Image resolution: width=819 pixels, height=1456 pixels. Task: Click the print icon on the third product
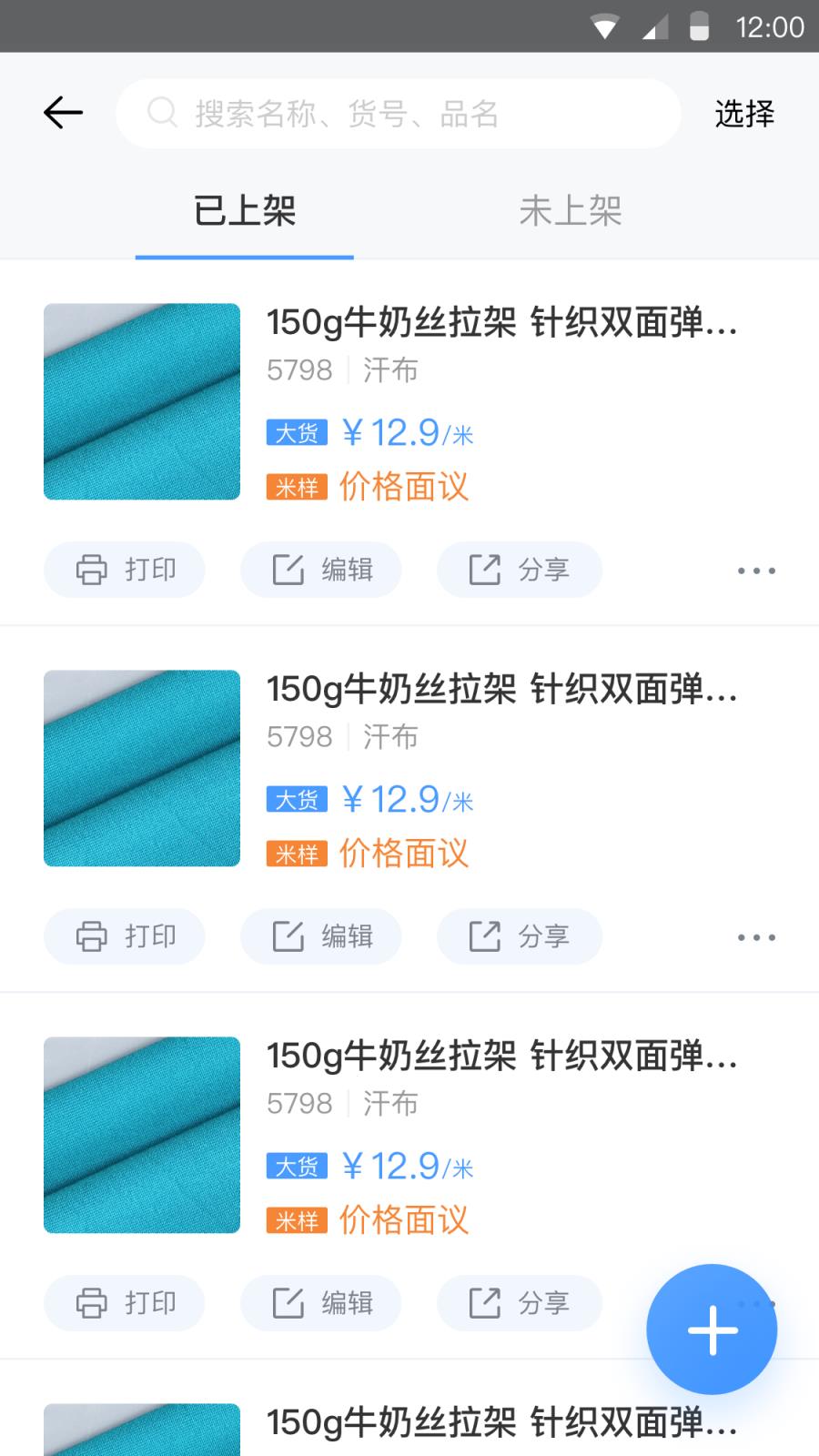coord(90,1303)
